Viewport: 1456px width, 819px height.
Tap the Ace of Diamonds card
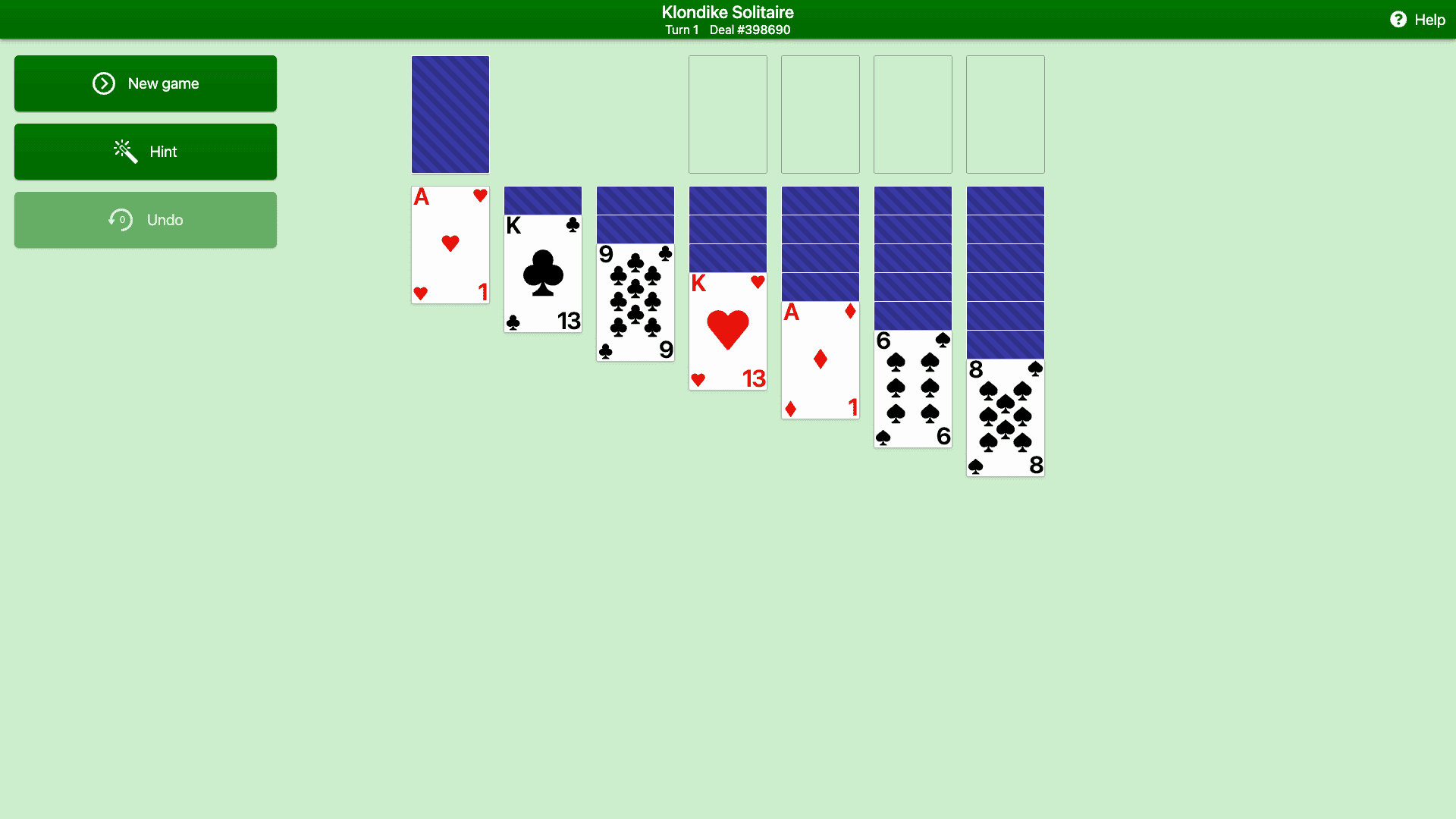(821, 360)
